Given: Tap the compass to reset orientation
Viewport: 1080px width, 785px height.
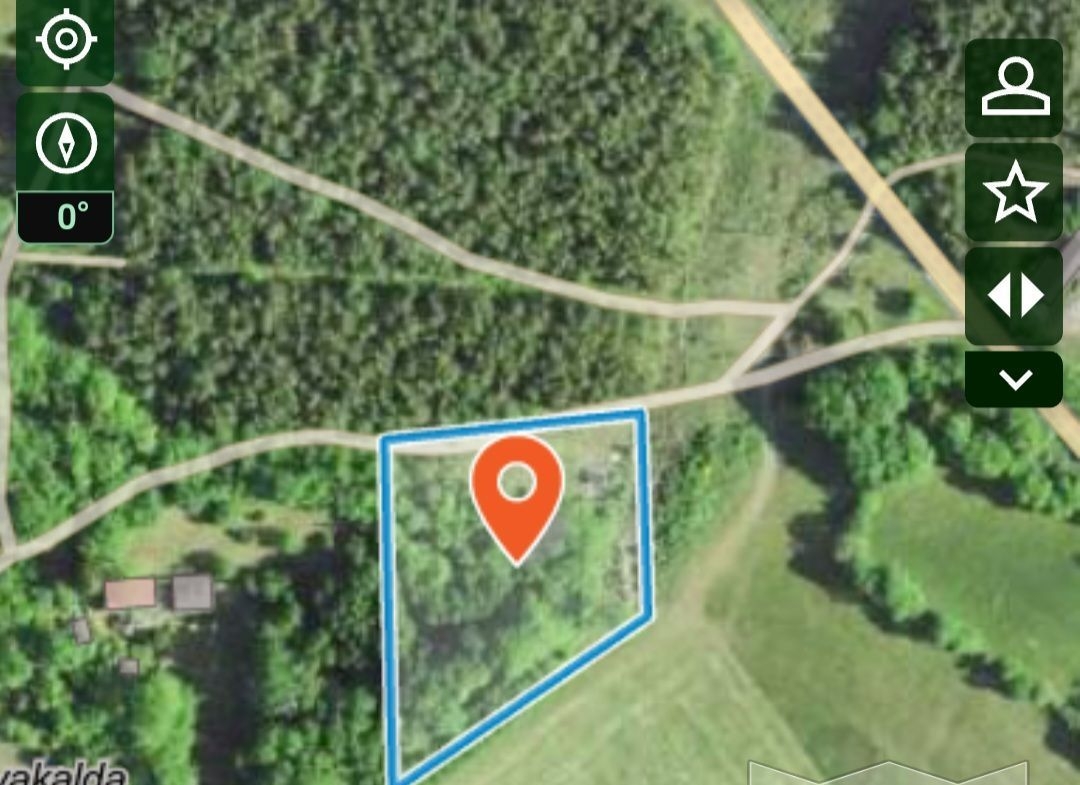Looking at the screenshot, I should [x=65, y=143].
